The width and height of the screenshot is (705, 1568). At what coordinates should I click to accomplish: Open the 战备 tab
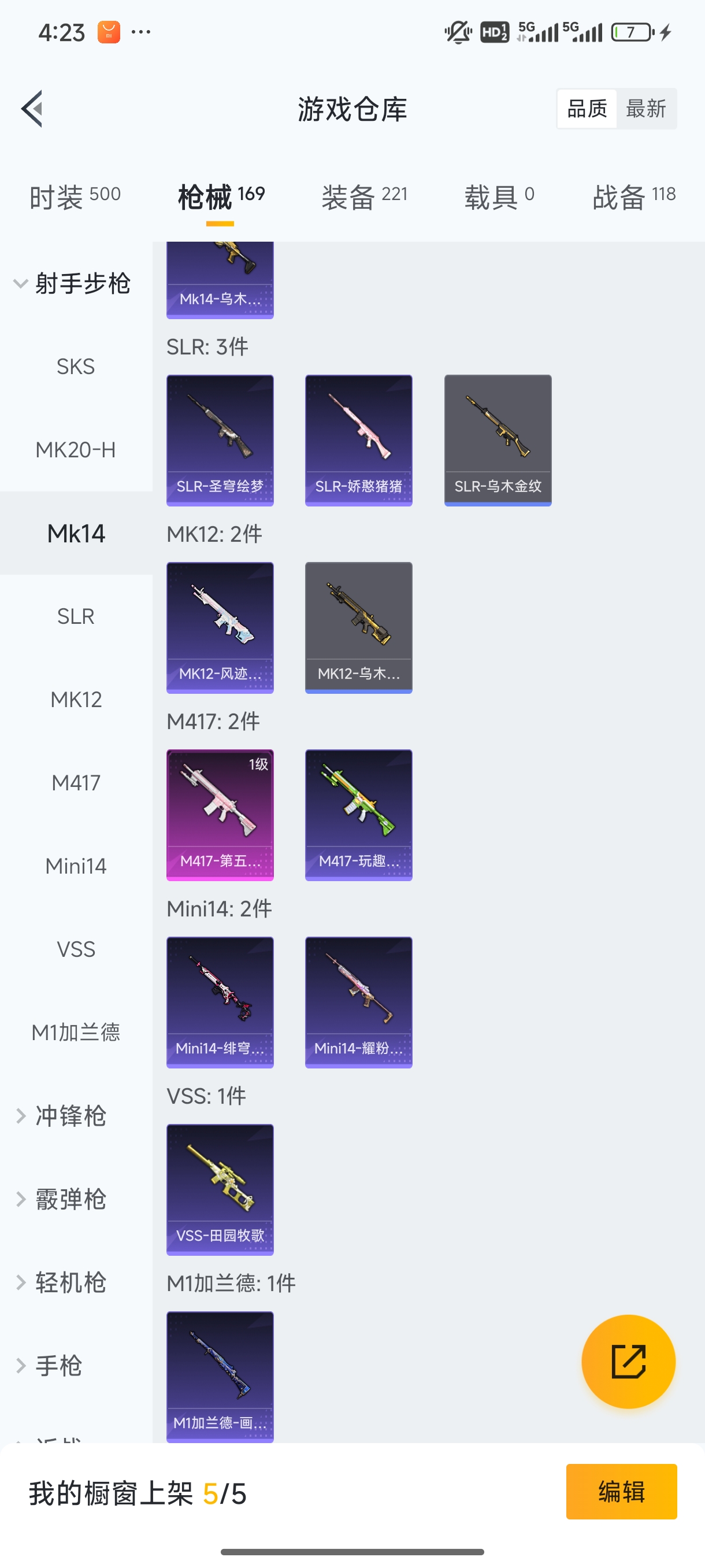point(633,197)
